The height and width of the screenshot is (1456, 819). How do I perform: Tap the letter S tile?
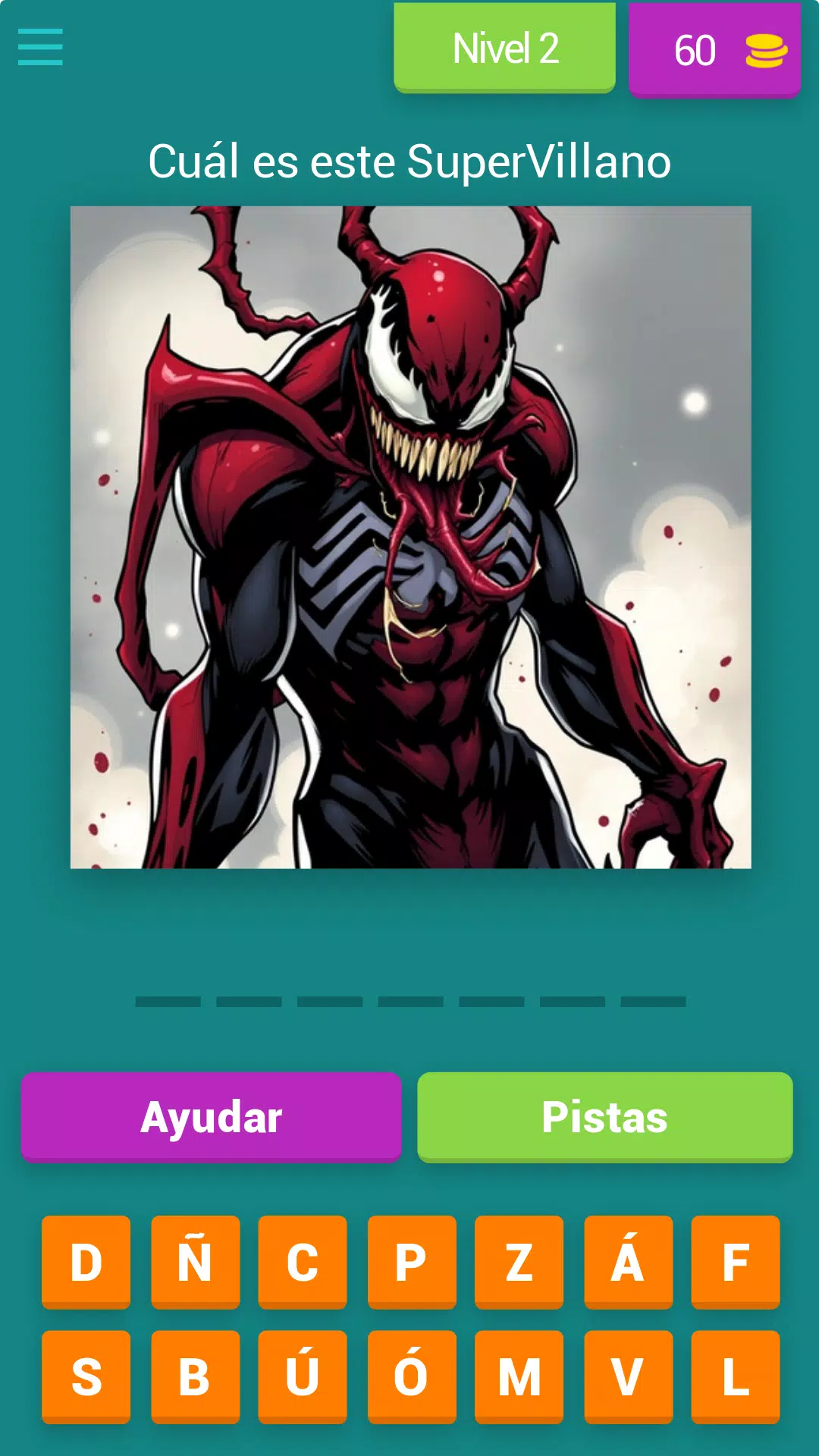tap(86, 1376)
